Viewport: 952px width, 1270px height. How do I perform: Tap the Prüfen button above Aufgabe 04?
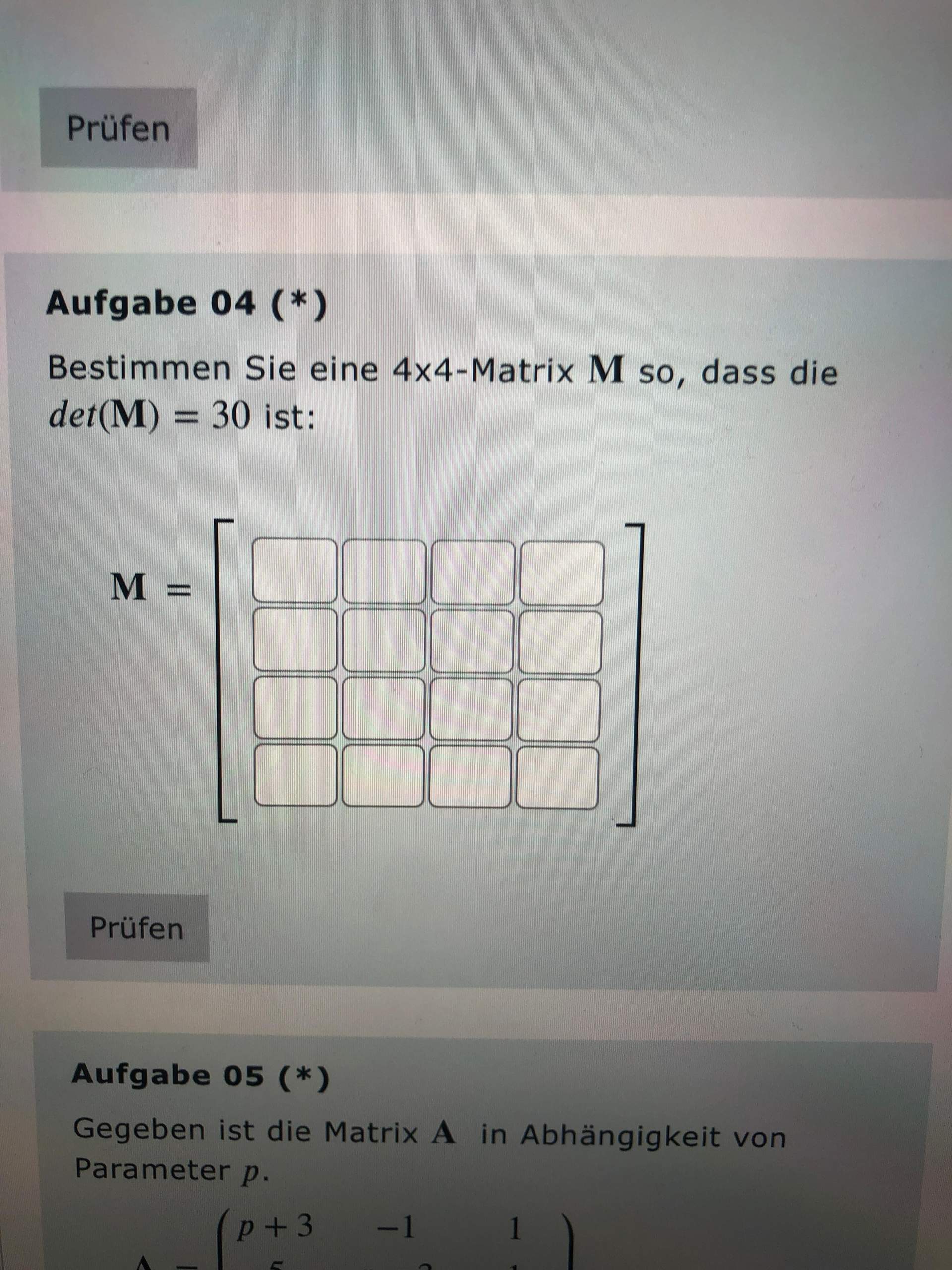coord(119,128)
